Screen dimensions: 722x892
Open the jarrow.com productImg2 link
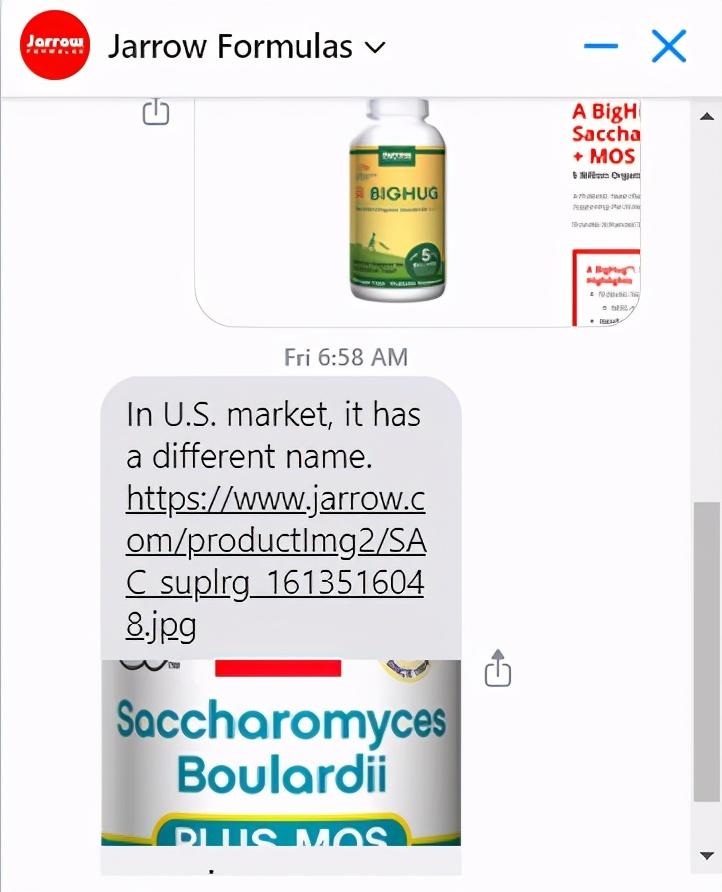tap(275, 562)
